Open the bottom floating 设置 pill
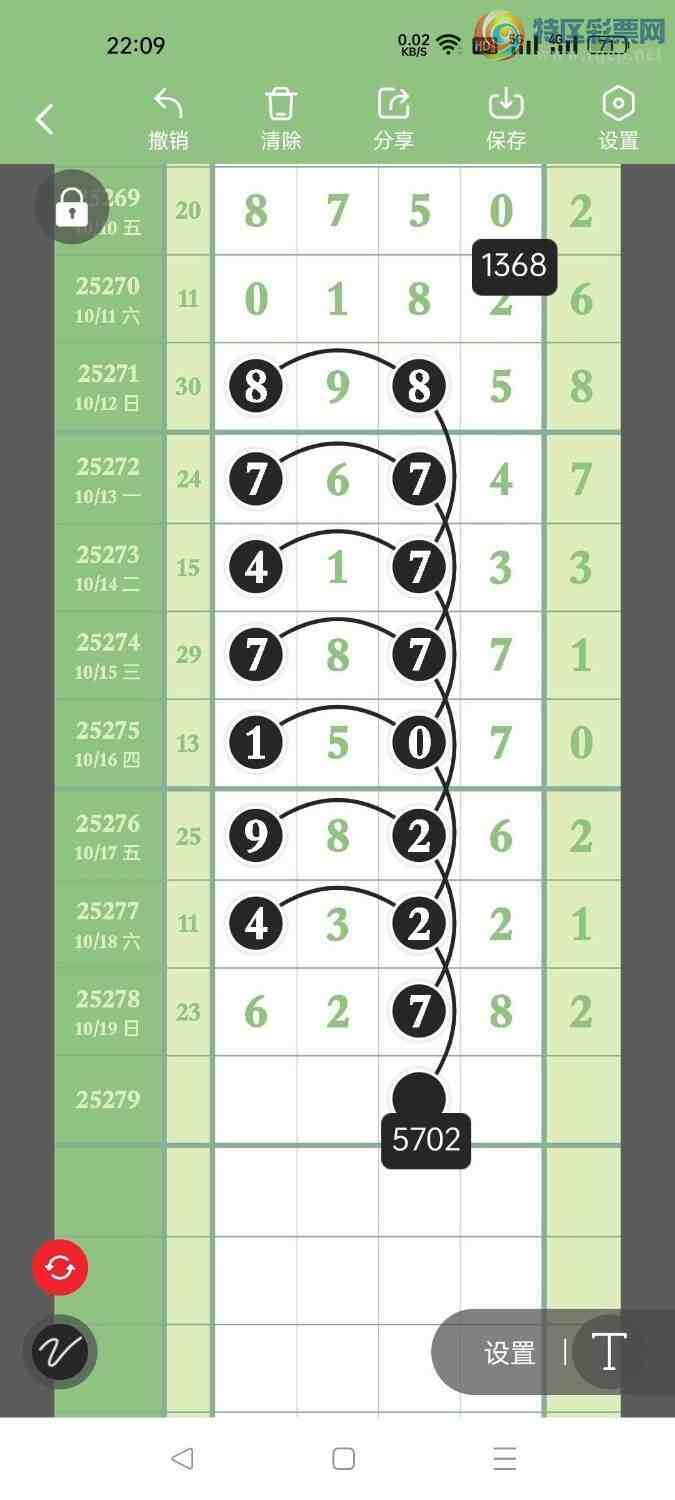 pyautogui.click(x=510, y=1353)
